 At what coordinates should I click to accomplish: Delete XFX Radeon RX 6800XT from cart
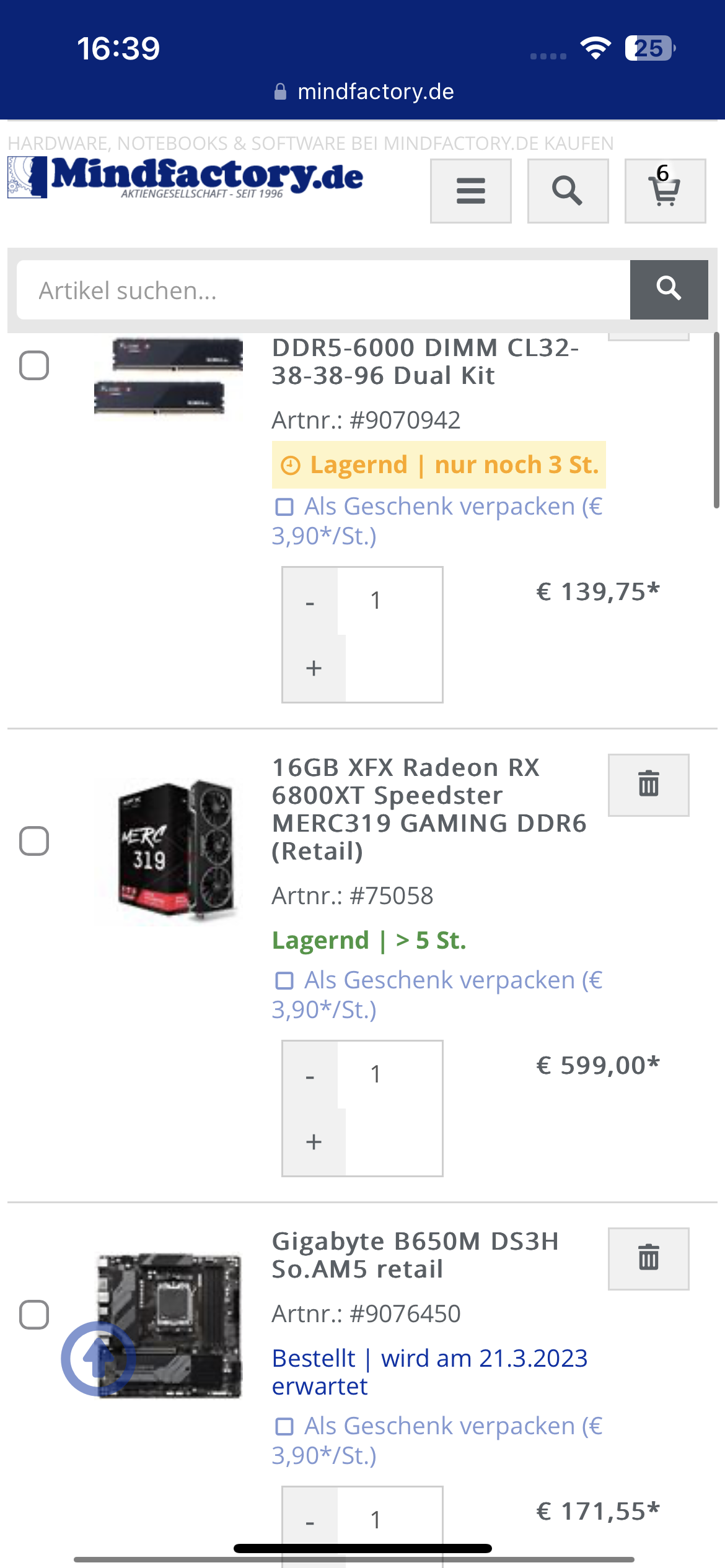click(648, 785)
